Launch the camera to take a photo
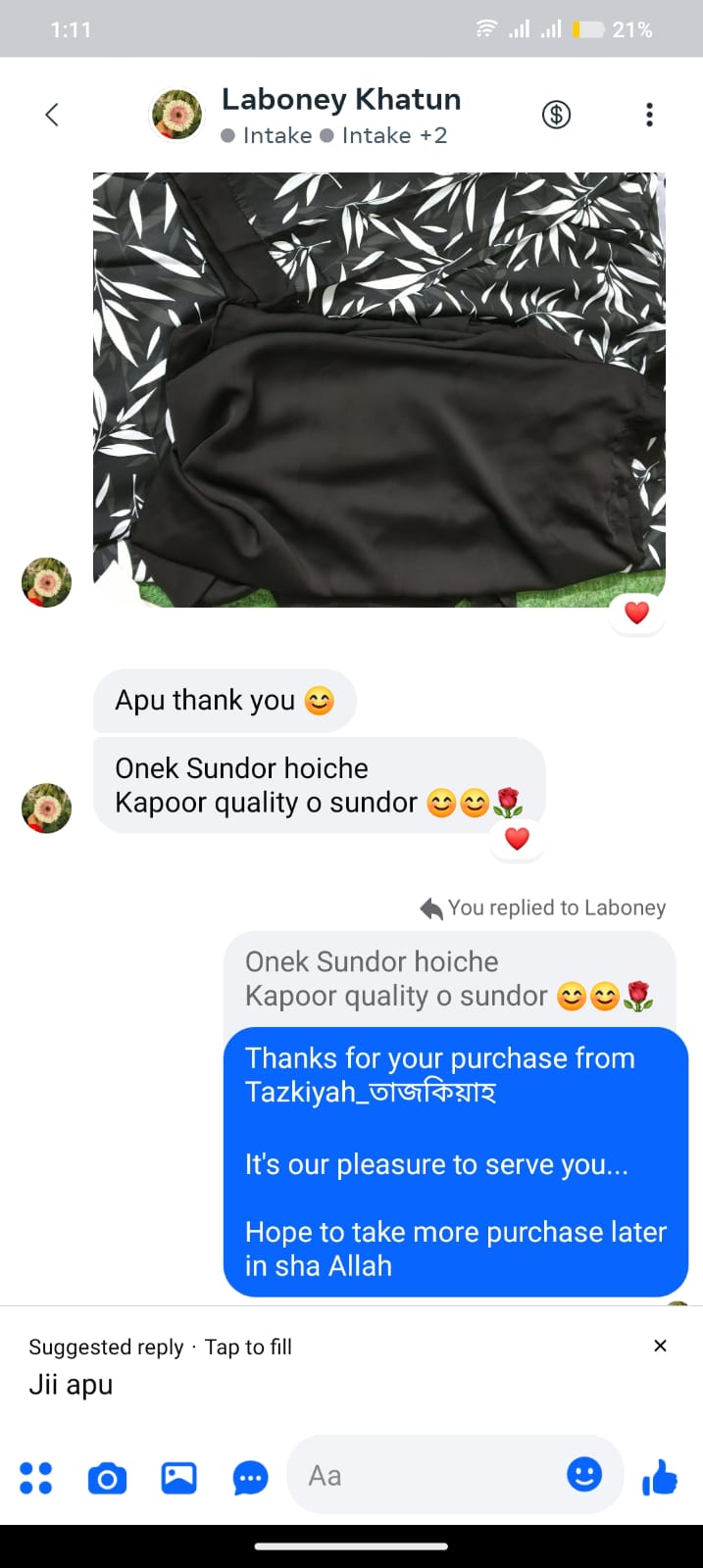The image size is (703, 1568). coord(107,1477)
